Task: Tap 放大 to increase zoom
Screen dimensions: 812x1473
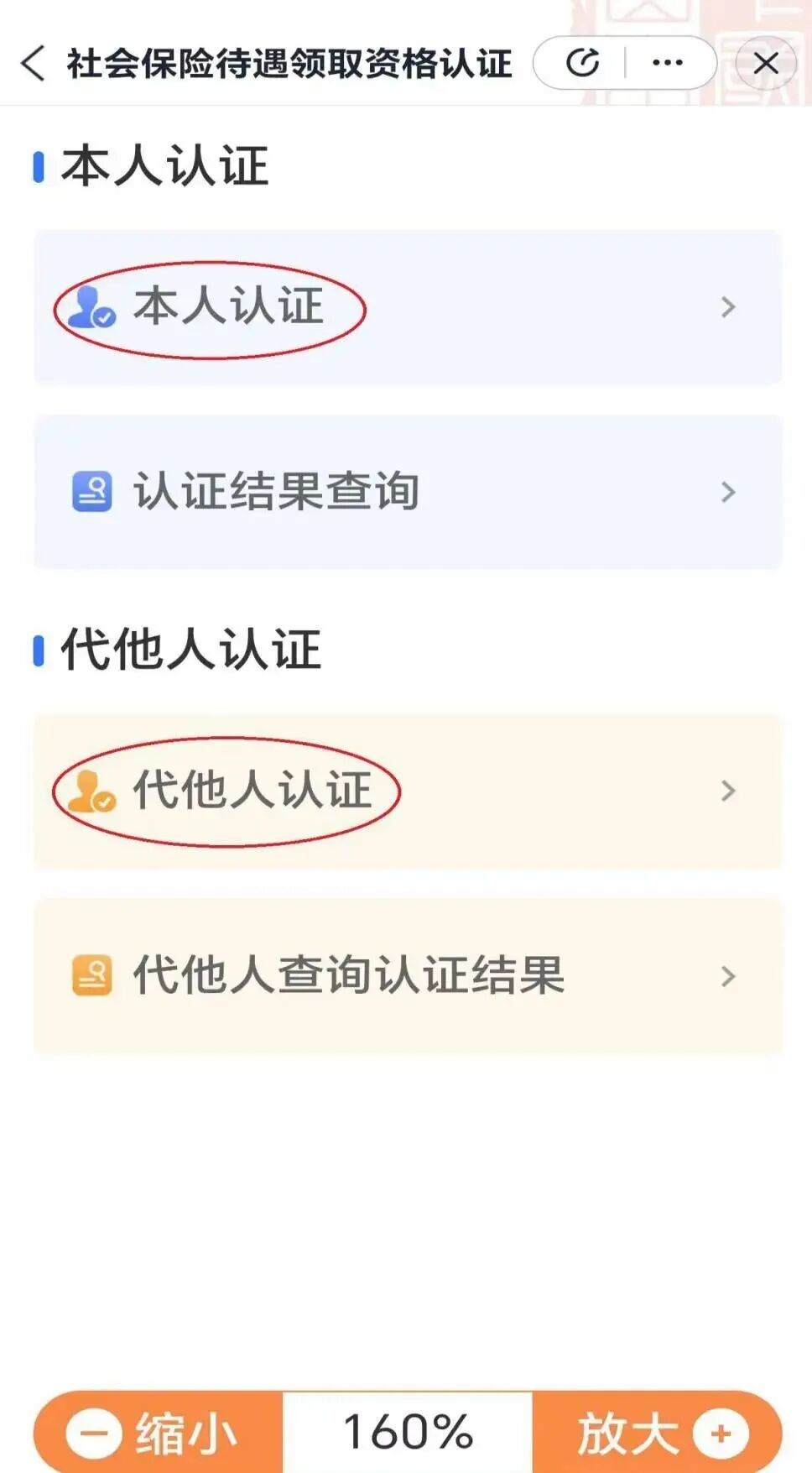Action: pos(658,1433)
